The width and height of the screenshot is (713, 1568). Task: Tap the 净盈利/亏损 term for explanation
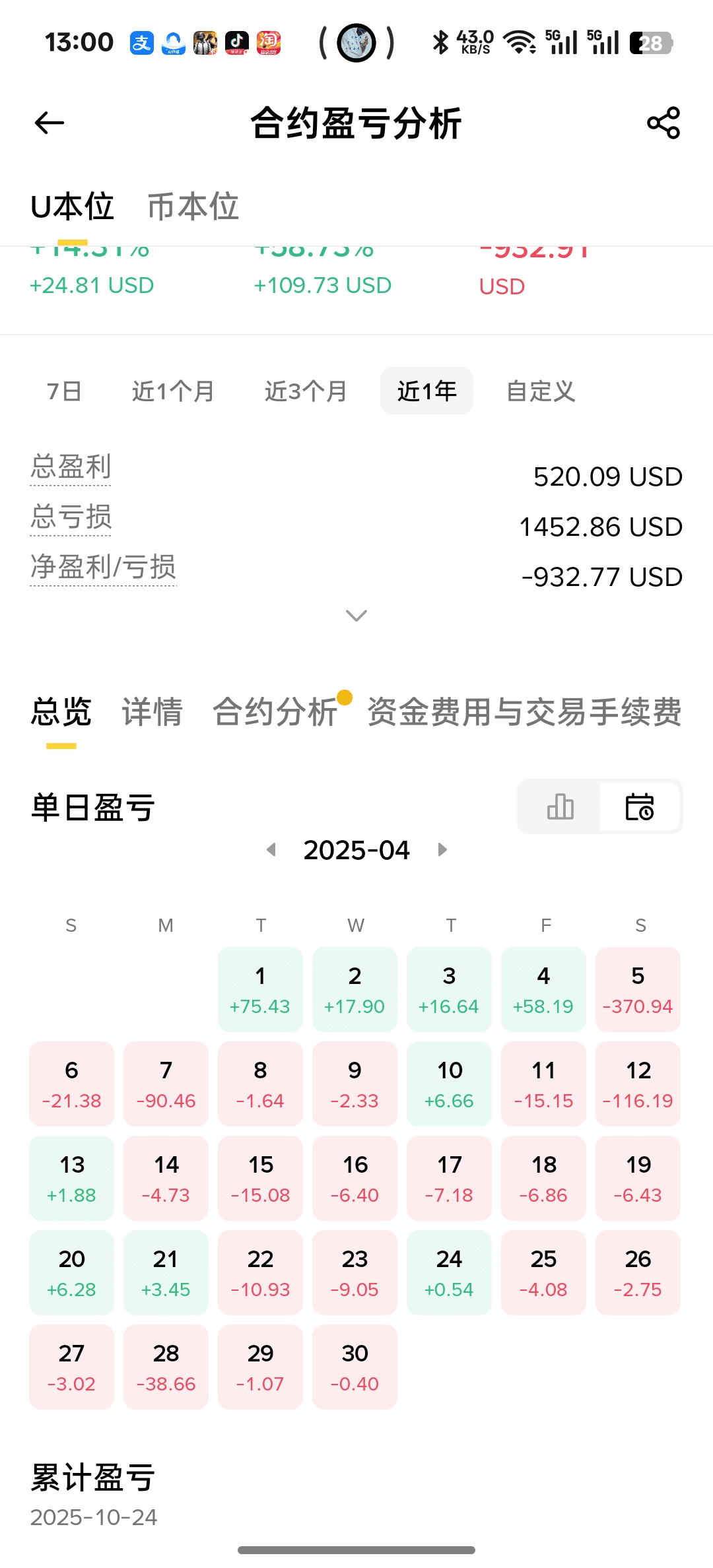(104, 567)
